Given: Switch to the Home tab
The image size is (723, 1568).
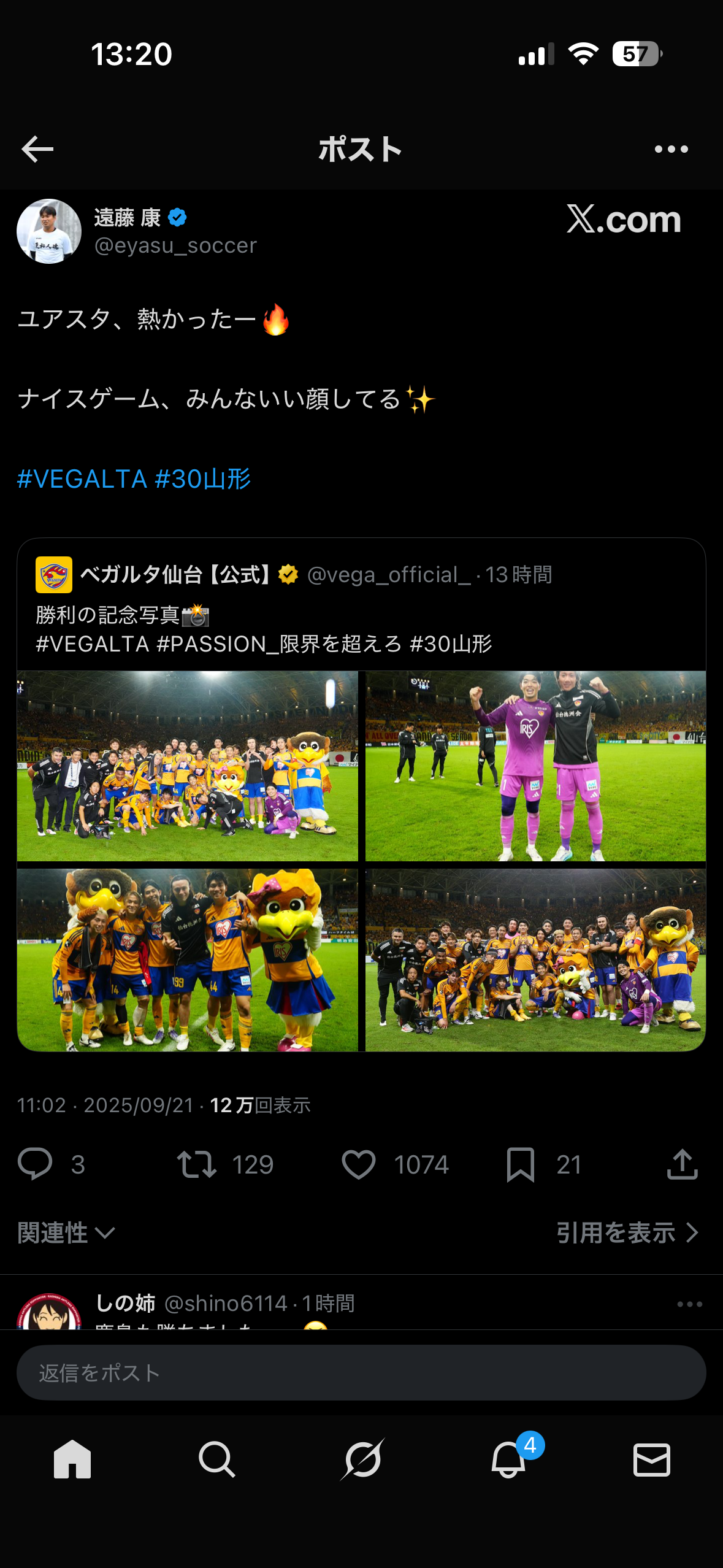Looking at the screenshot, I should pos(72,1459).
